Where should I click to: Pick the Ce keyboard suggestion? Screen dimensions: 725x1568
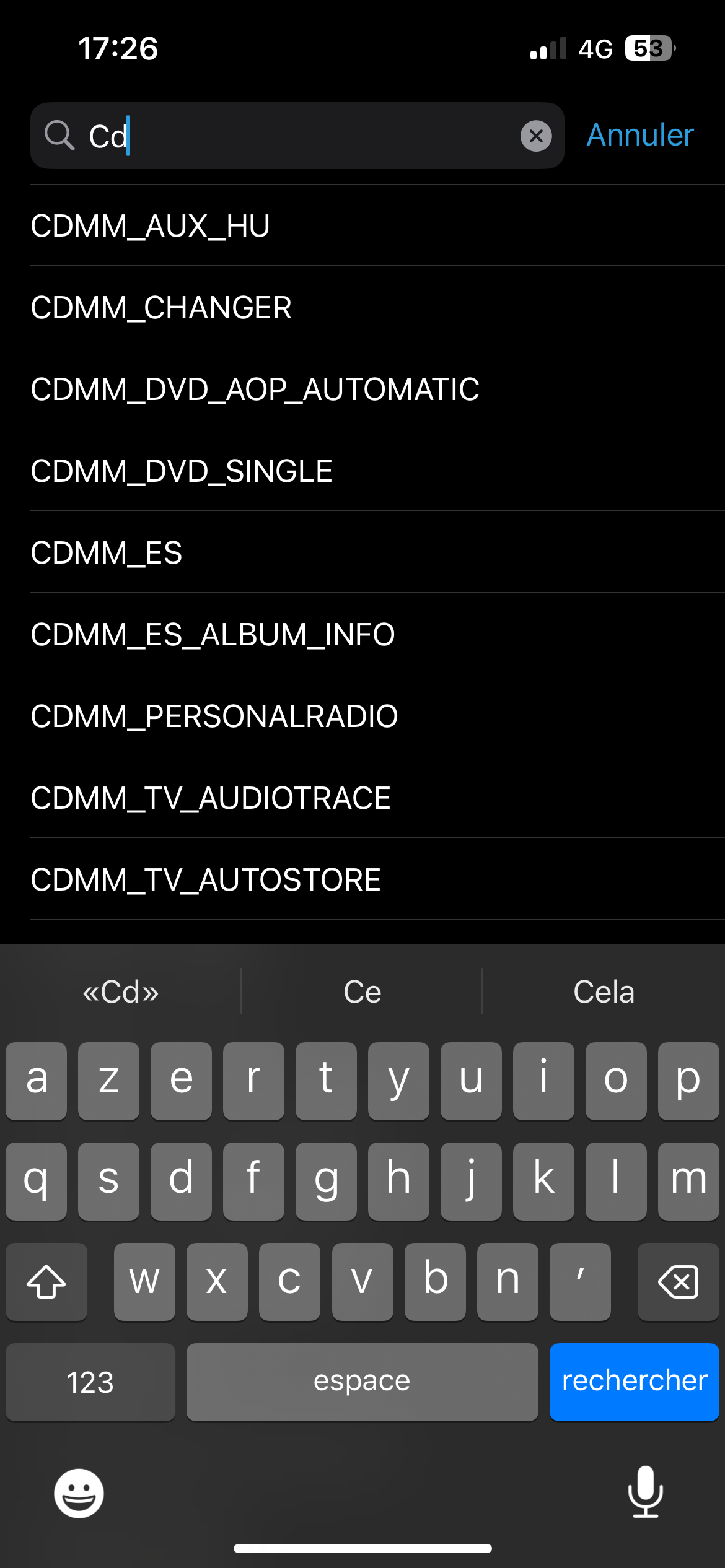362,992
